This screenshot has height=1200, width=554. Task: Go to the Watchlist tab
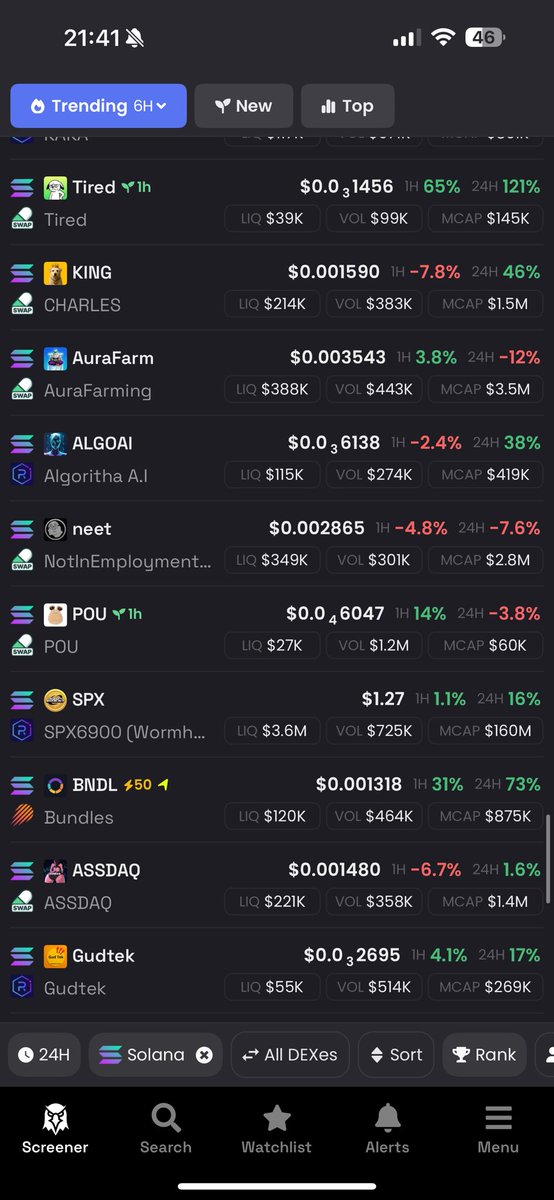coord(277,1130)
